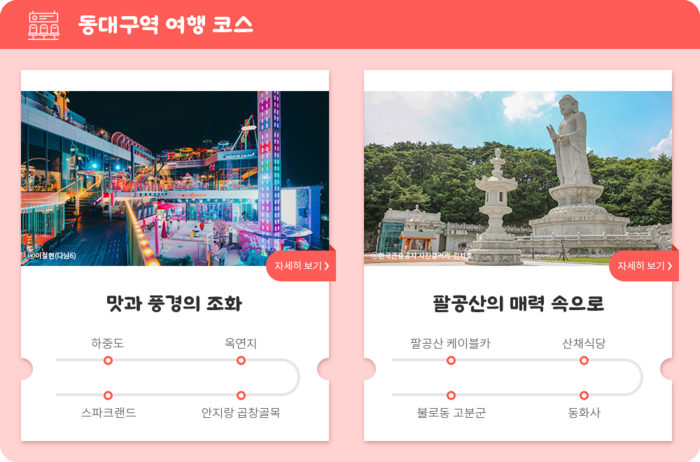Open 자세히 보기 for 맛과 풍경의 조화
The height and width of the screenshot is (462, 700).
[301, 266]
